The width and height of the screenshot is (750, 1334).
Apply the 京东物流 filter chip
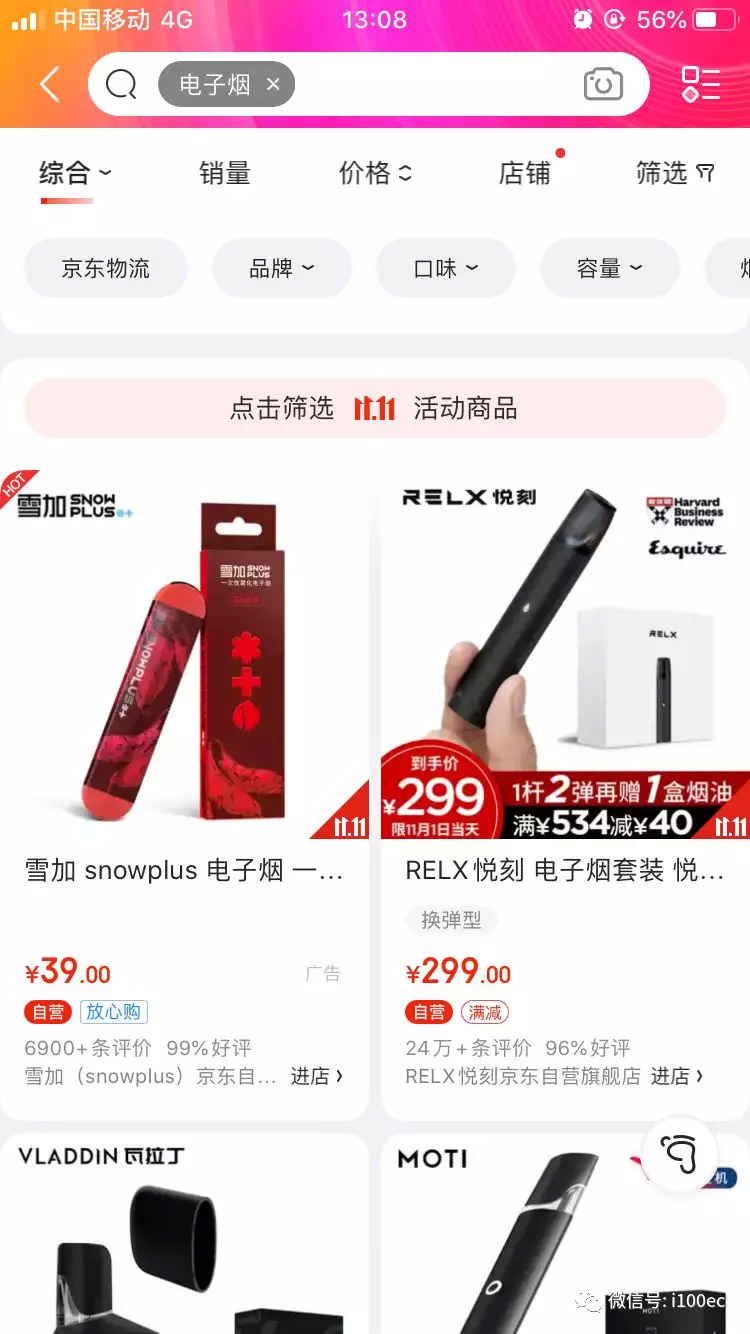(106, 268)
